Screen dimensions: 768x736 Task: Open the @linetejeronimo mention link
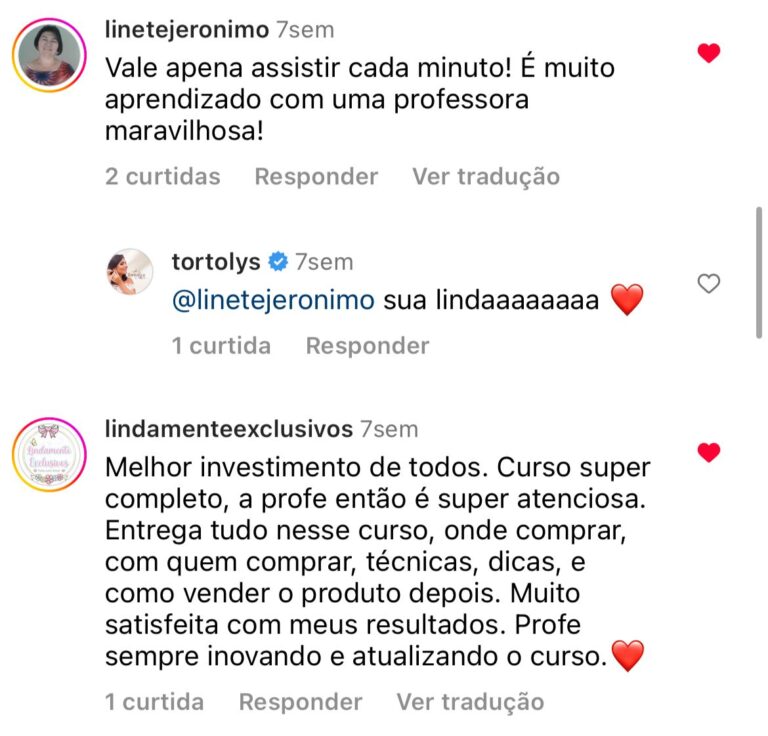pyautogui.click(x=274, y=300)
